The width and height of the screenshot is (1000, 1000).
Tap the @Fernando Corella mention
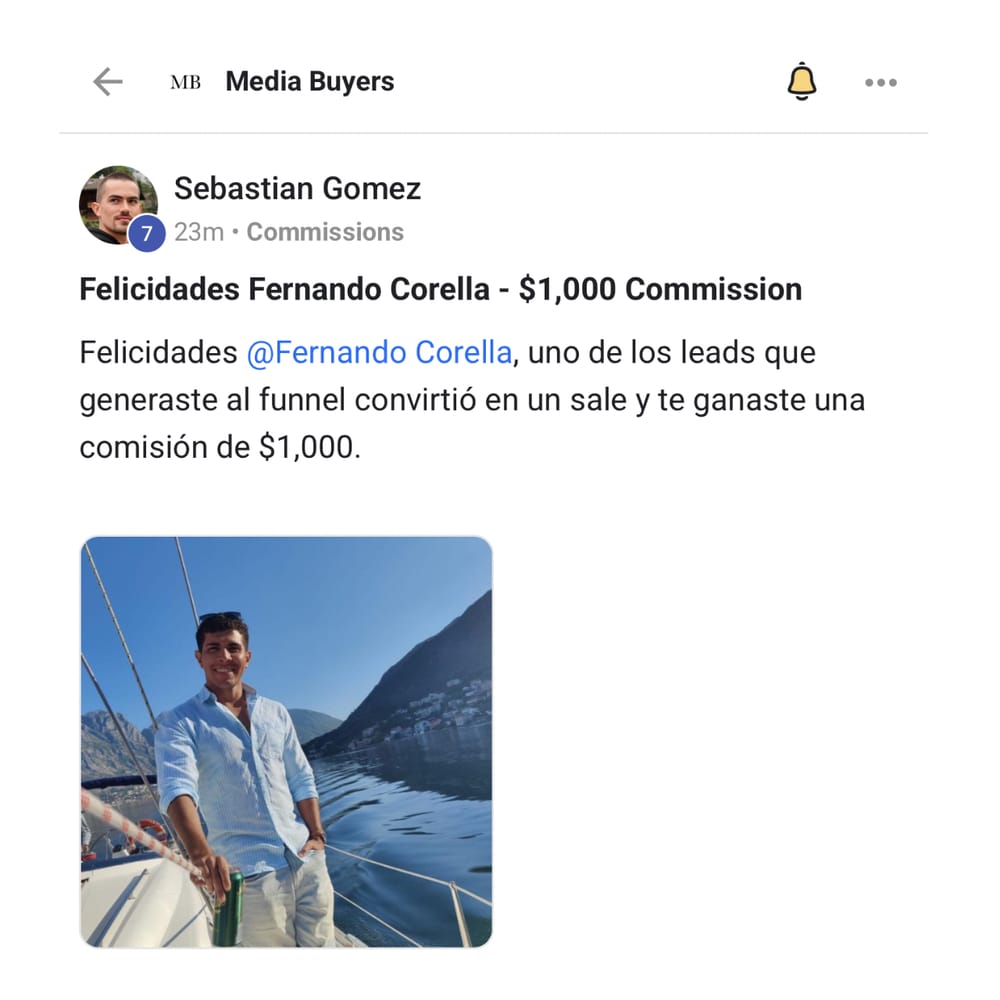(x=379, y=353)
